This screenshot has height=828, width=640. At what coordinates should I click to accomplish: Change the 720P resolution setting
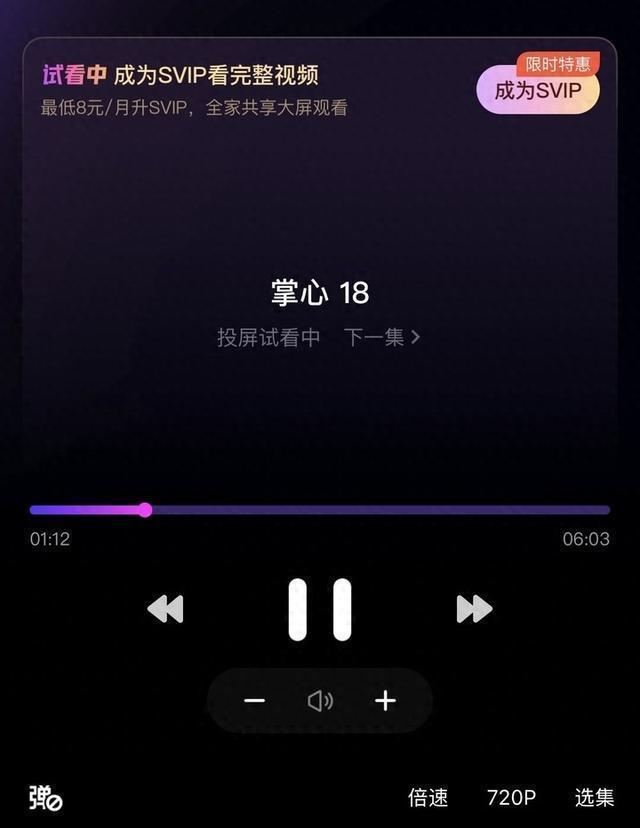coord(511,797)
